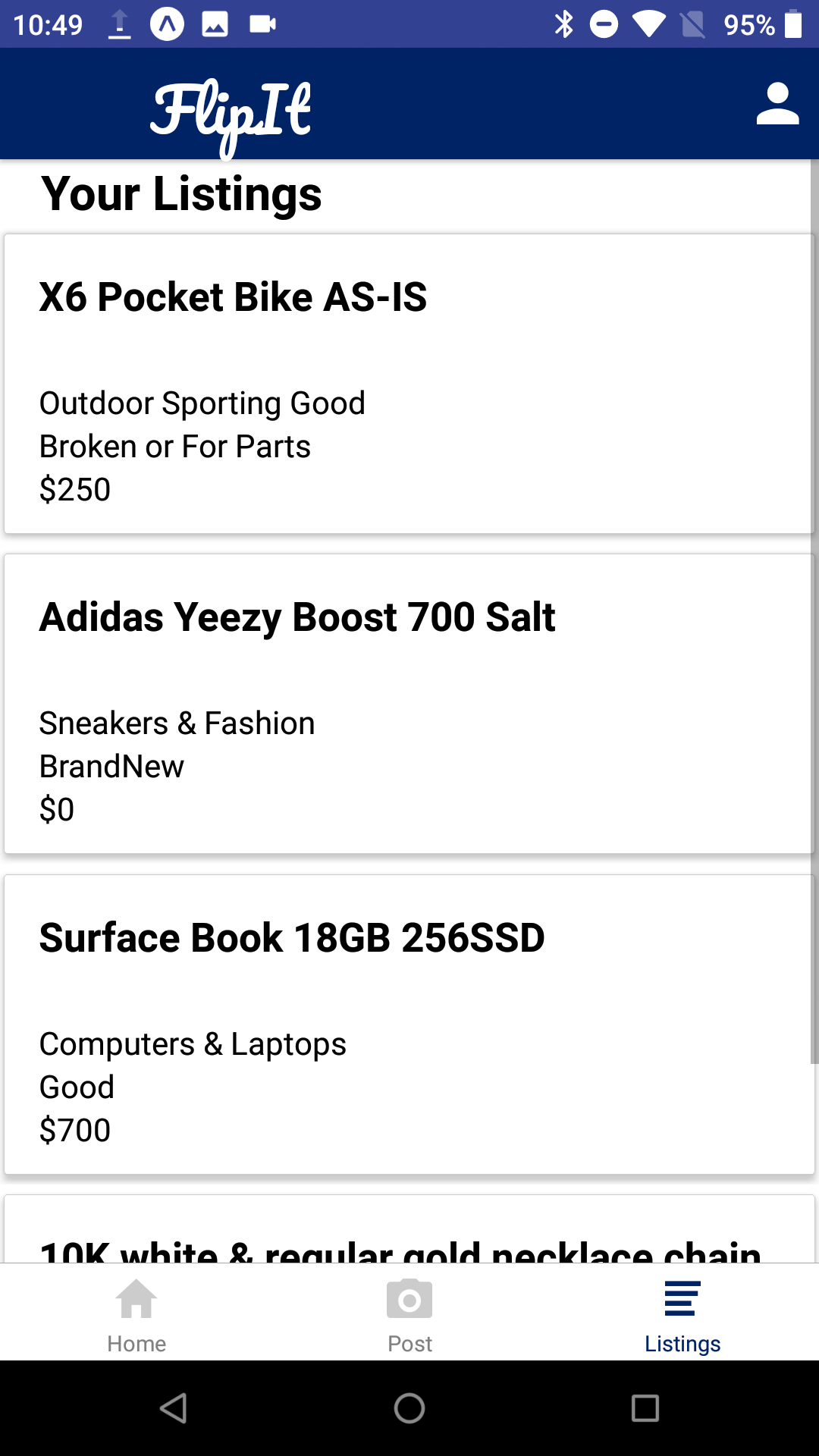Viewport: 819px width, 1456px height.
Task: Open the Adidas Yeezy Boost 700 Salt listing
Action: 409,704
